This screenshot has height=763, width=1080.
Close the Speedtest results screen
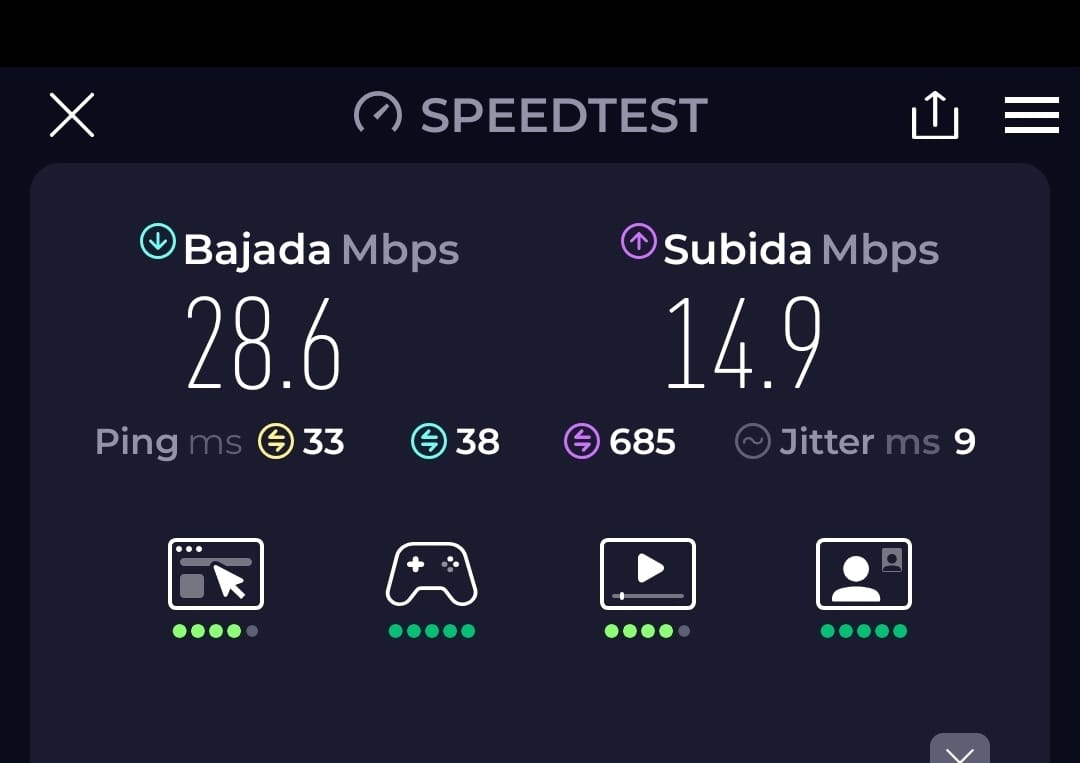72,115
